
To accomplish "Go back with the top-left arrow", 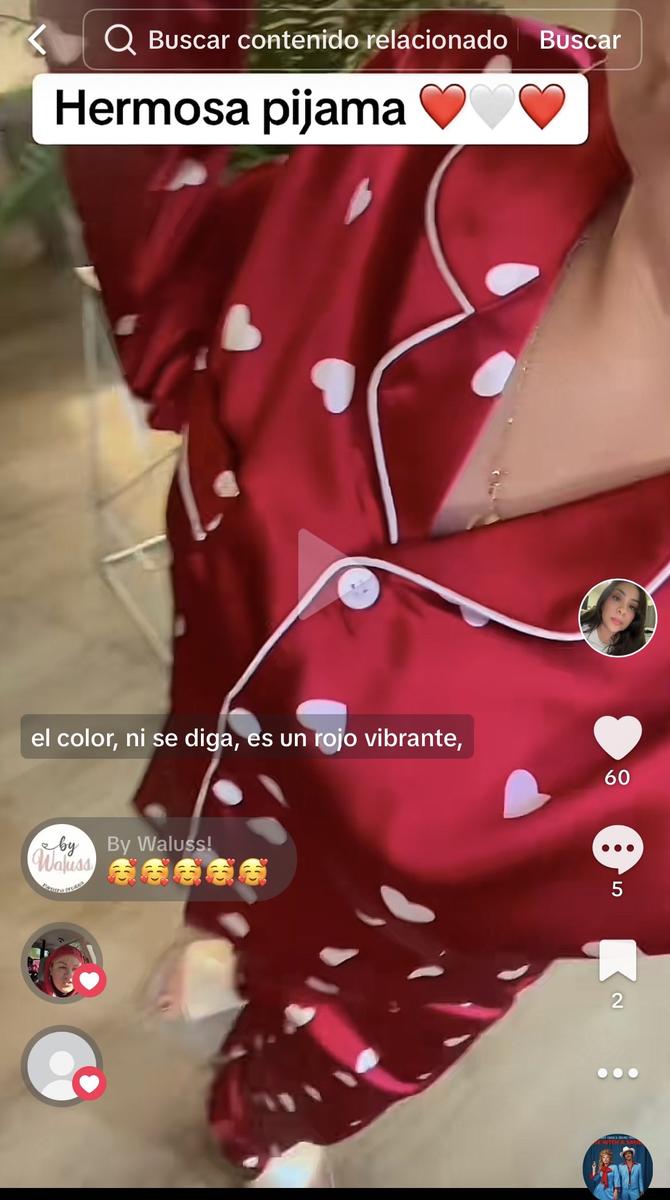I will 37,40.
